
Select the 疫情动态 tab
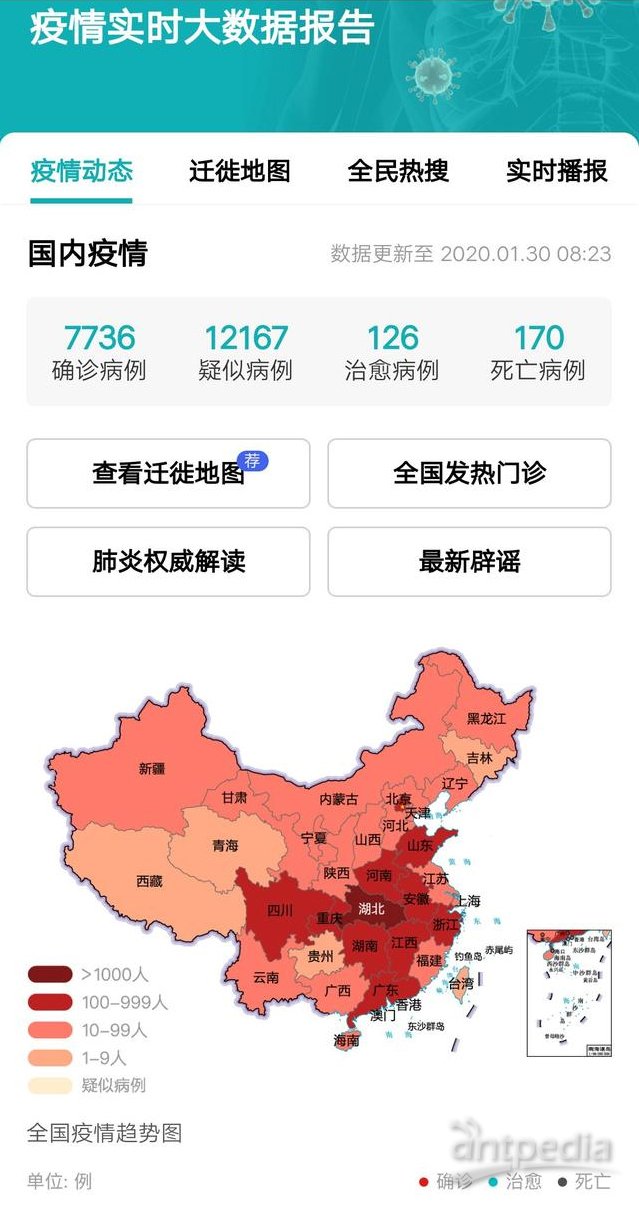click(x=81, y=171)
